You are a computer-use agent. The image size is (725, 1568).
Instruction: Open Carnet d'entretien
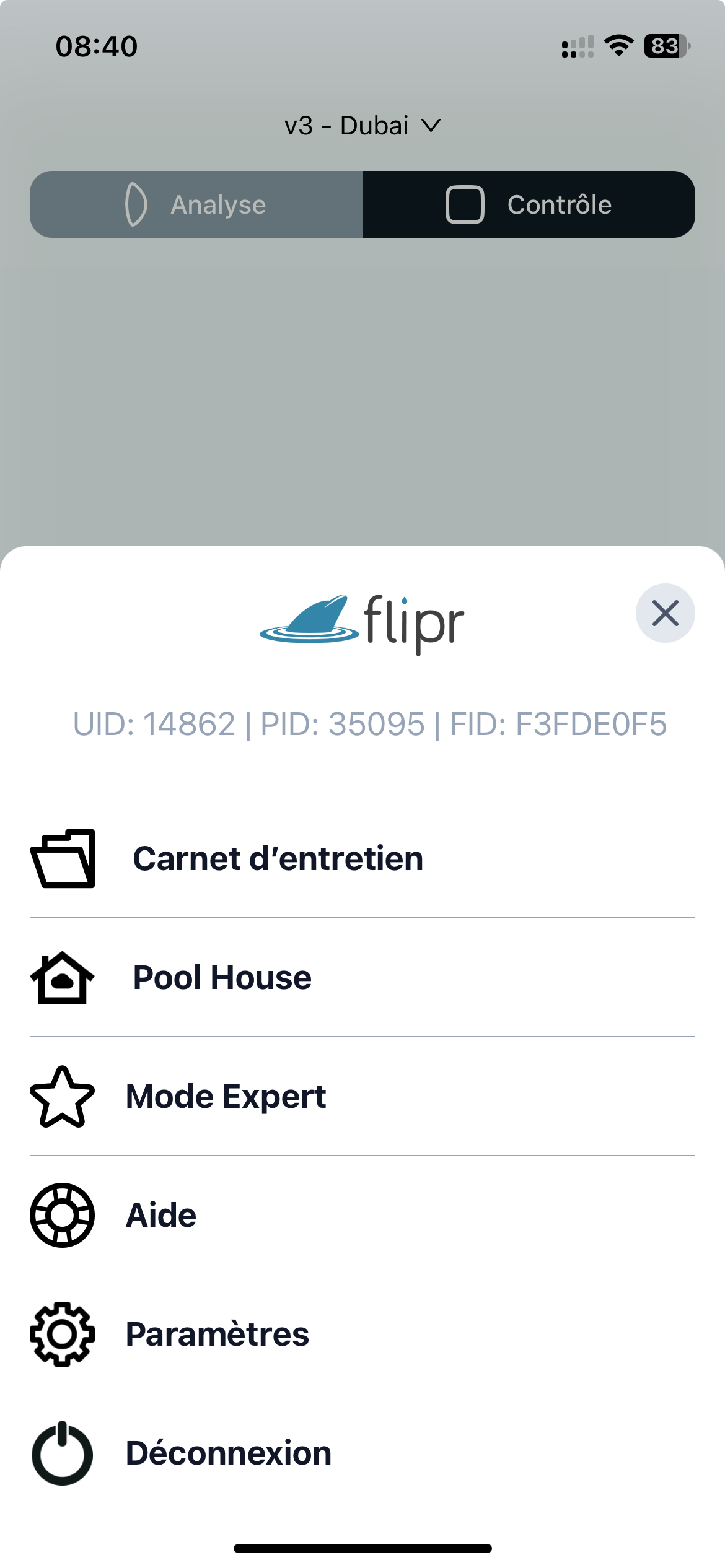278,858
